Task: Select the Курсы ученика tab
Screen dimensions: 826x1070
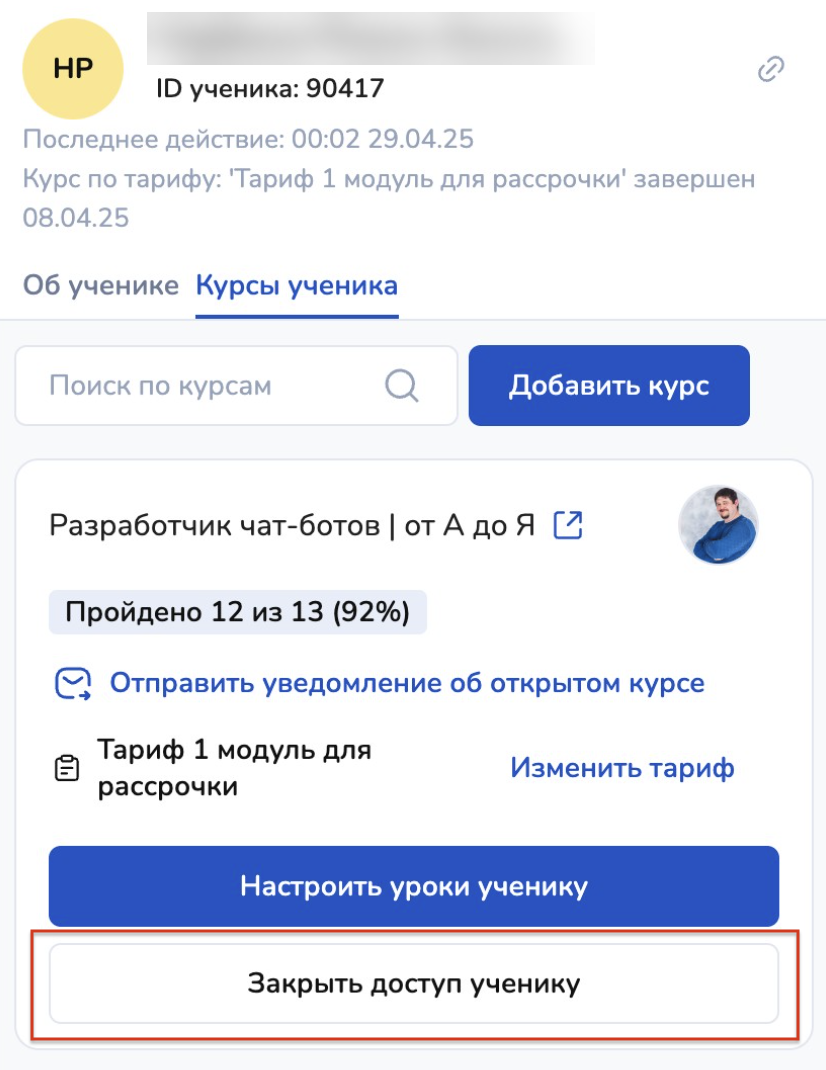Action: [296, 286]
